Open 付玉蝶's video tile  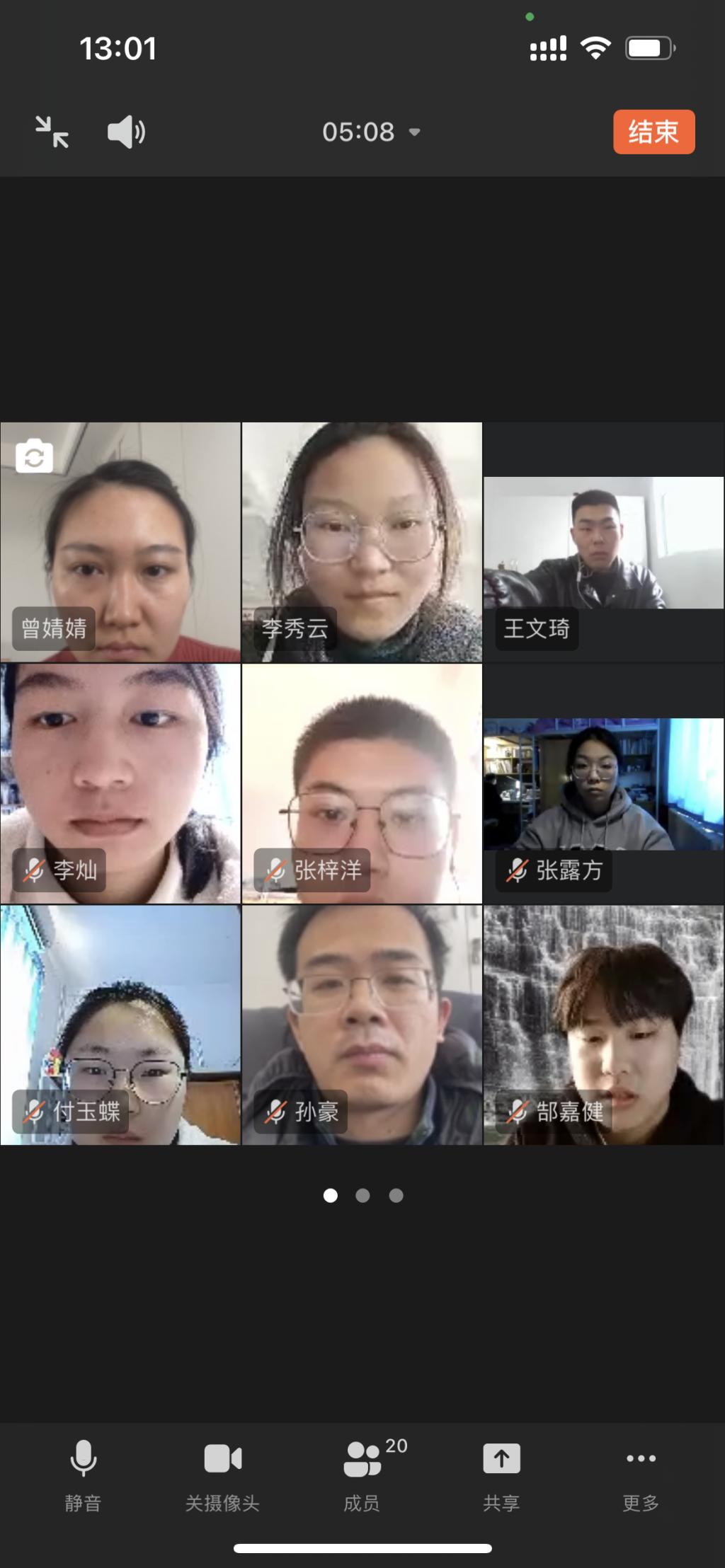(120, 1025)
